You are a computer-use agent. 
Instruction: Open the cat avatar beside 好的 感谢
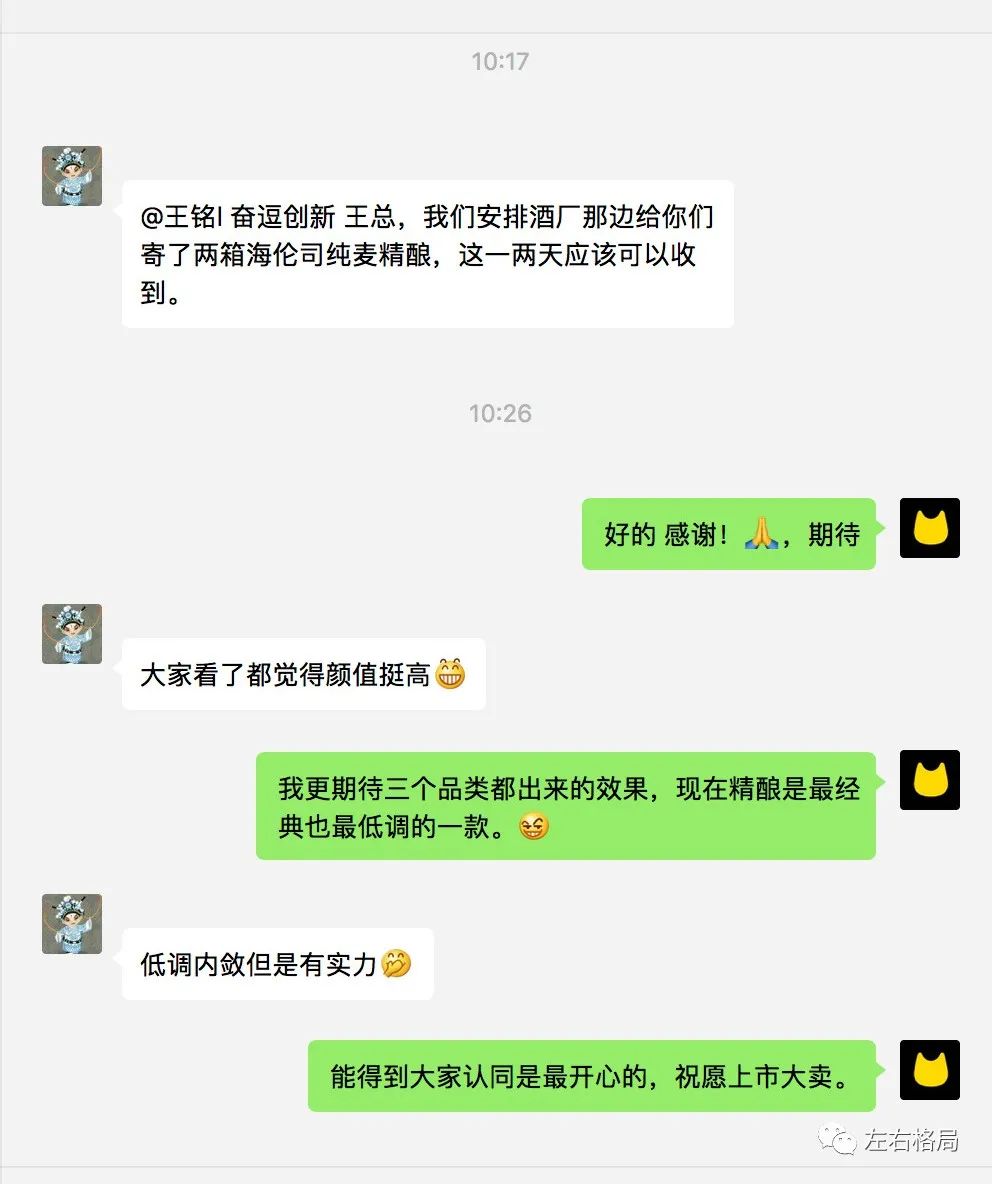tap(929, 528)
